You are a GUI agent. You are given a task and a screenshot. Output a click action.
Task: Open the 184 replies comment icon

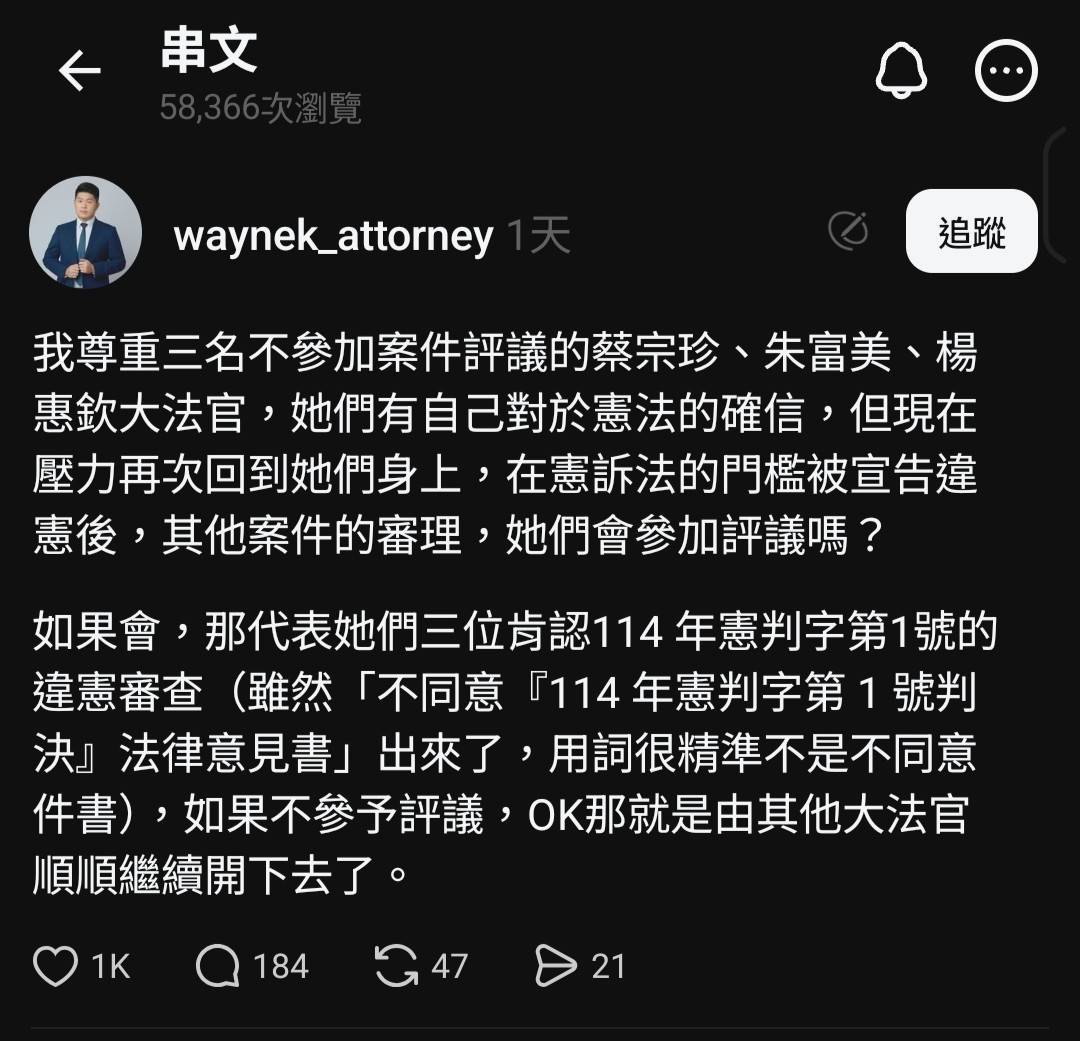tap(218, 966)
